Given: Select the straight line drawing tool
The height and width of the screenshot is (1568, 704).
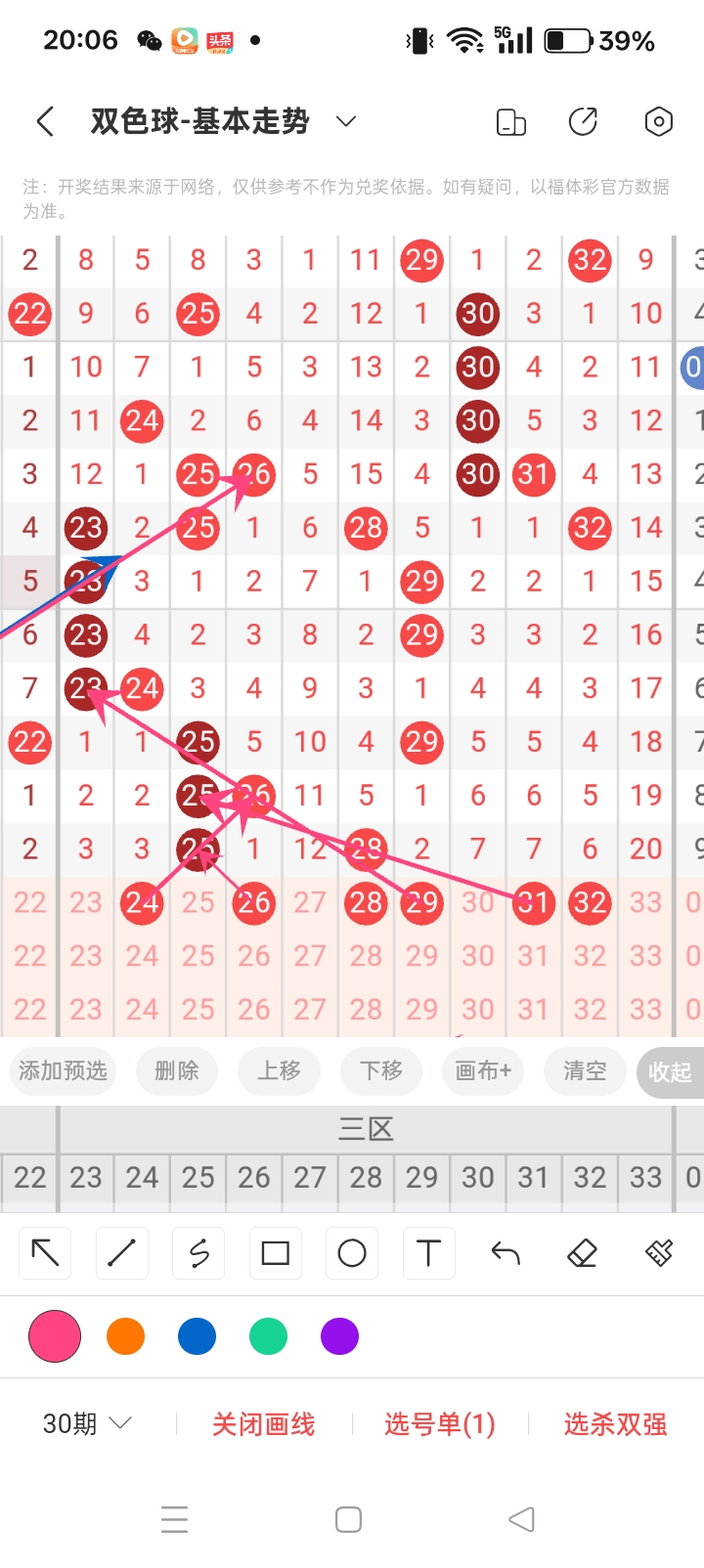Looking at the screenshot, I should [x=121, y=1252].
